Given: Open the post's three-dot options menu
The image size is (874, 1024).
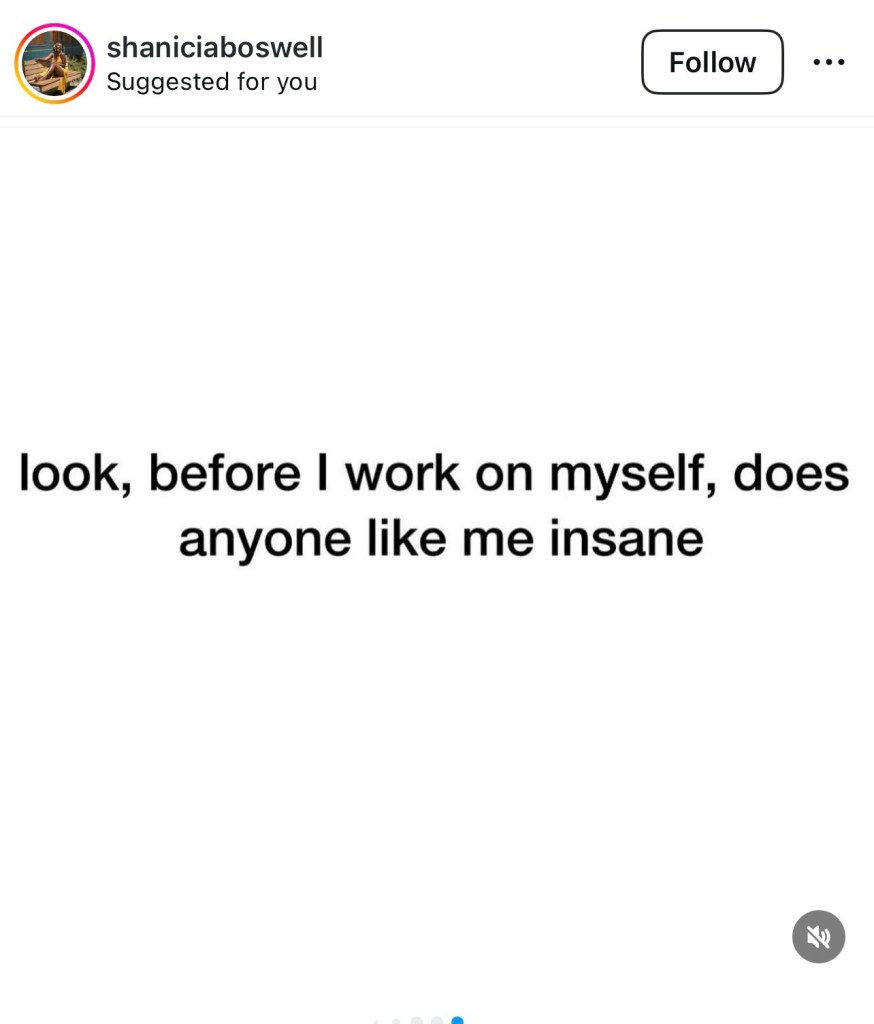Looking at the screenshot, I should (x=829, y=62).
